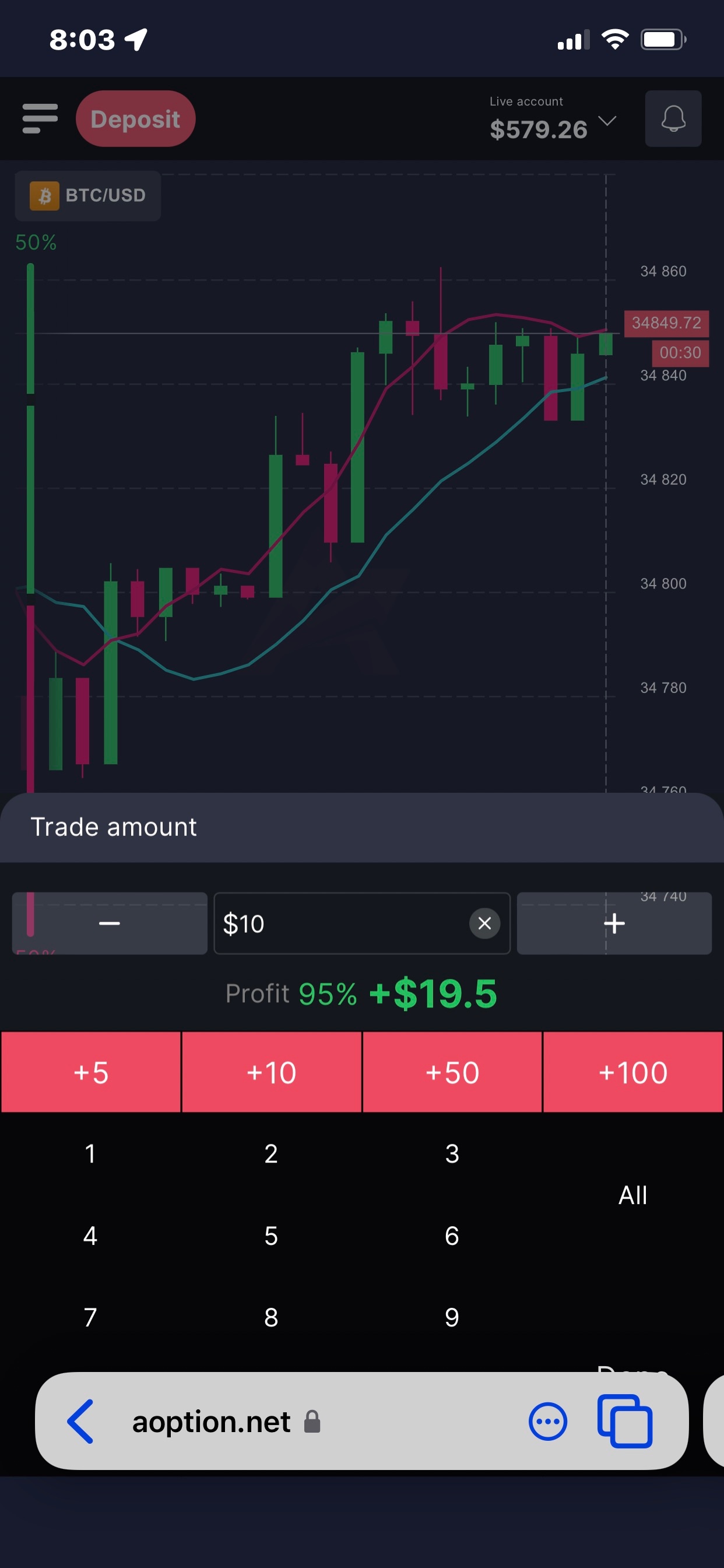Change the BTC/USD asset selector
The image size is (724, 1568).
tap(87, 195)
